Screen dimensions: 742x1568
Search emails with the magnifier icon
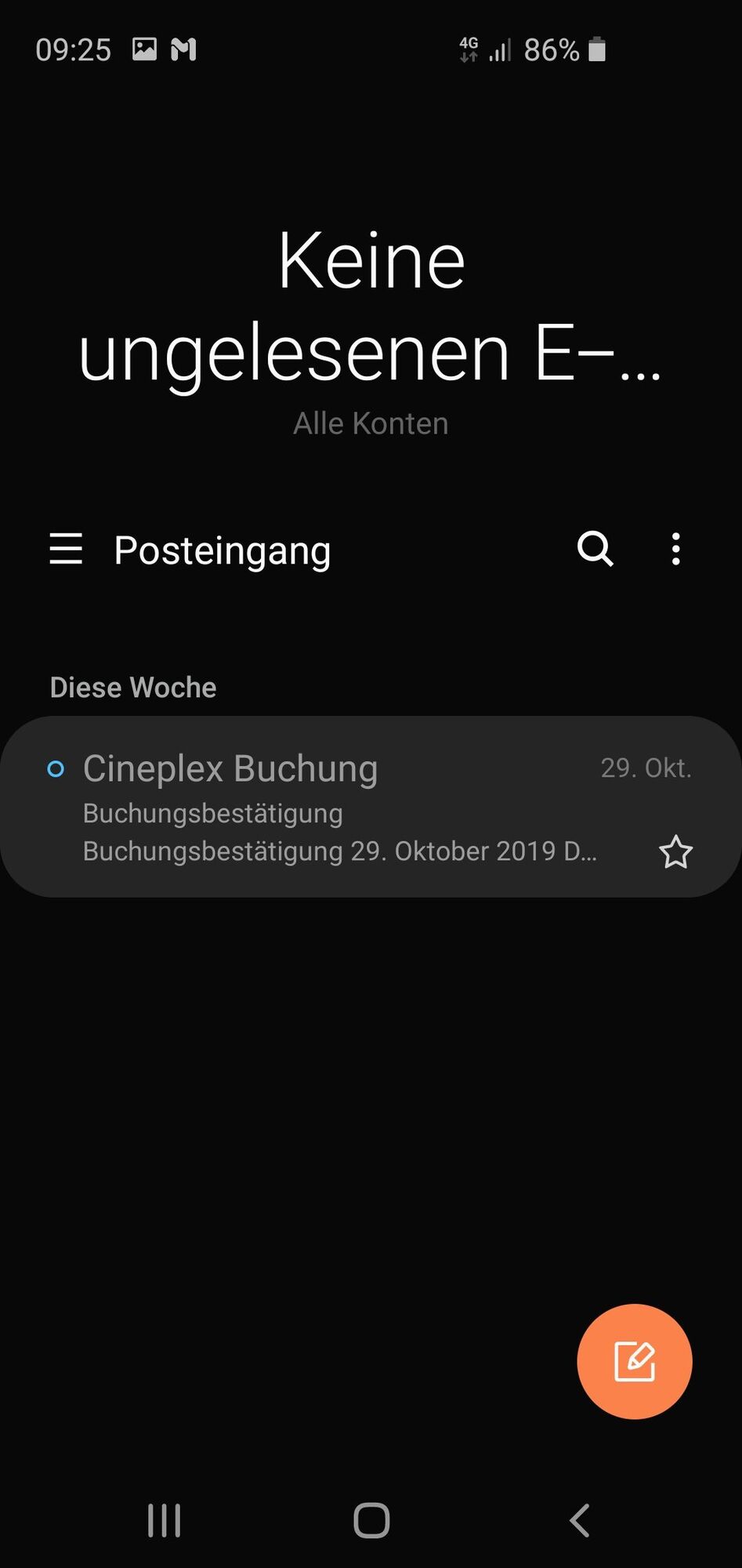pyautogui.click(x=595, y=549)
